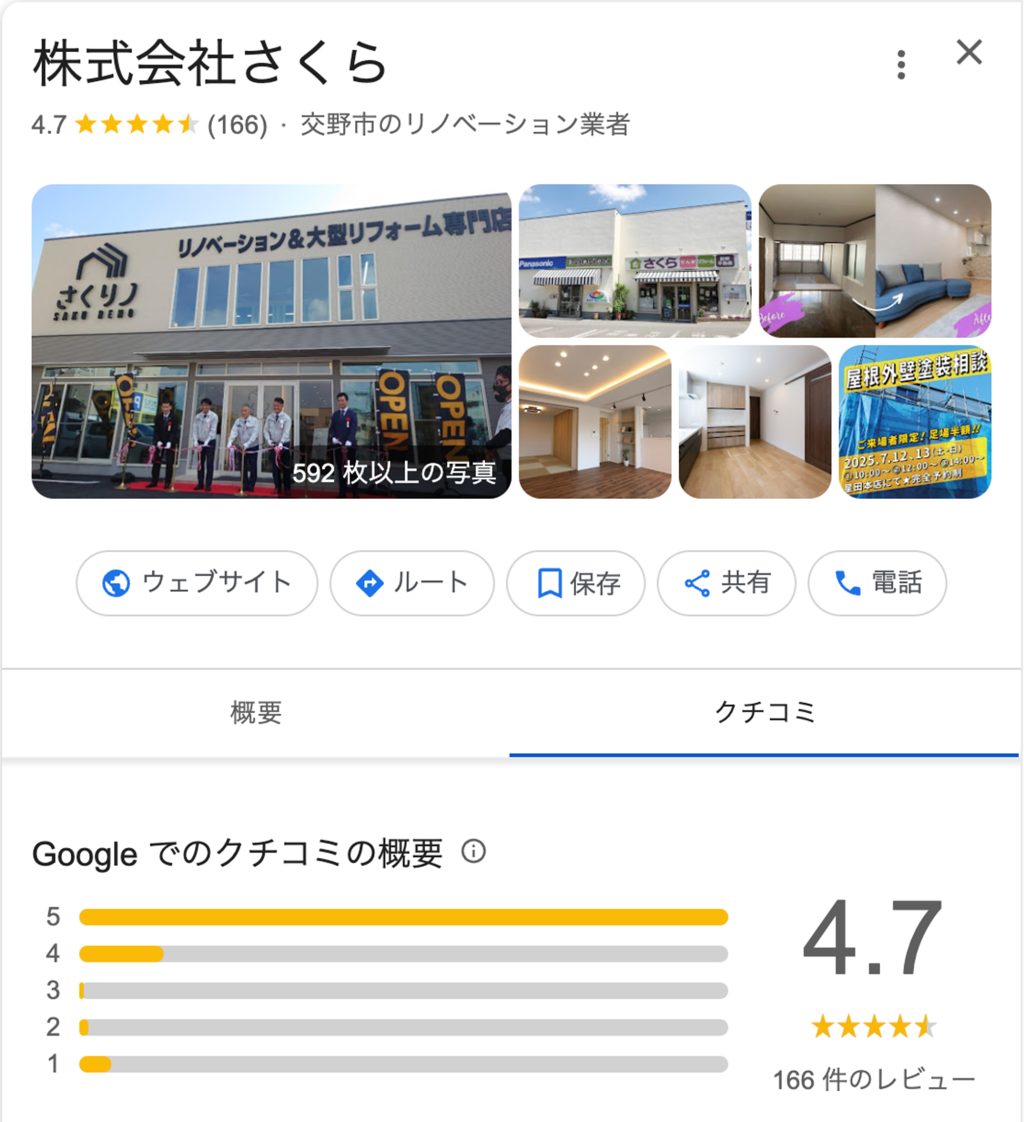Image resolution: width=1024 pixels, height=1122 pixels.
Task: Share this business via 共有
Action: [x=726, y=583]
